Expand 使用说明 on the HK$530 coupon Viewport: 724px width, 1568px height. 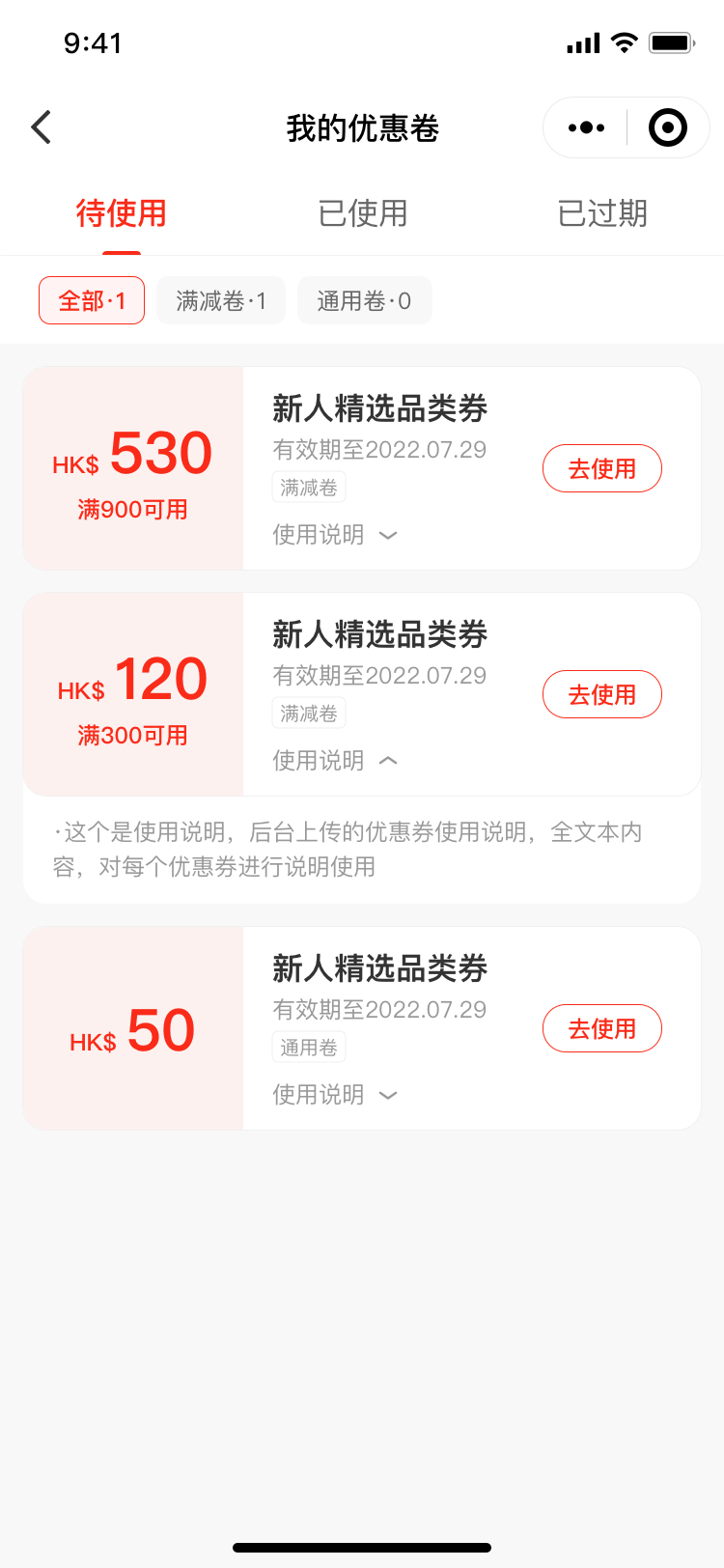335,535
